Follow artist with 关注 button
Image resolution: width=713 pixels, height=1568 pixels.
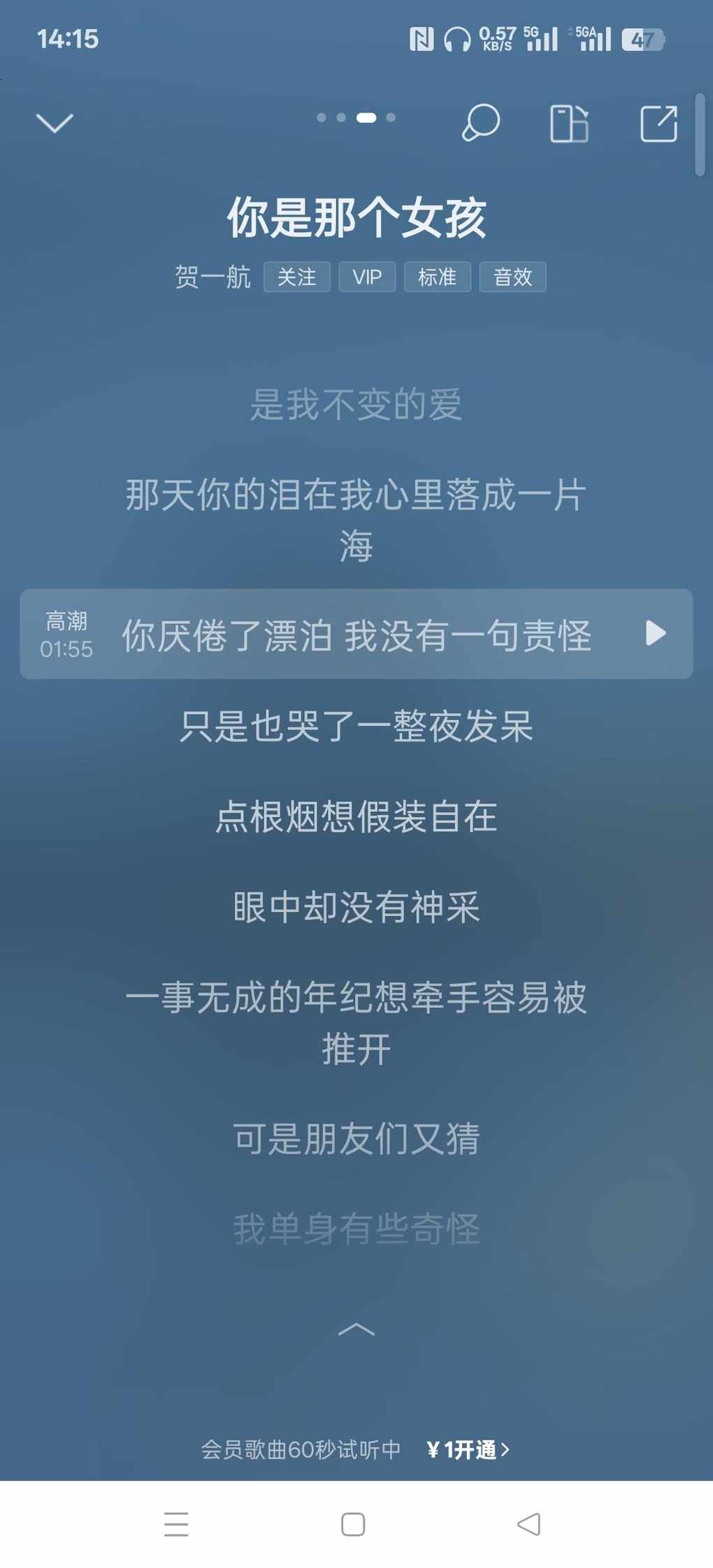pos(296,277)
